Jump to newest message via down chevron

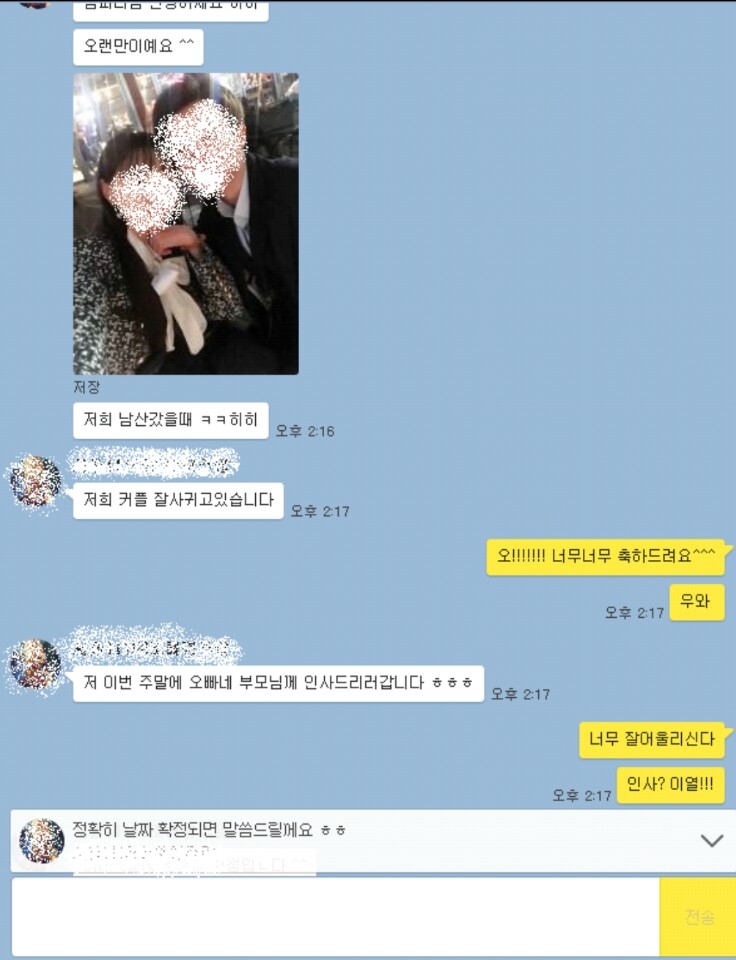[x=711, y=841]
